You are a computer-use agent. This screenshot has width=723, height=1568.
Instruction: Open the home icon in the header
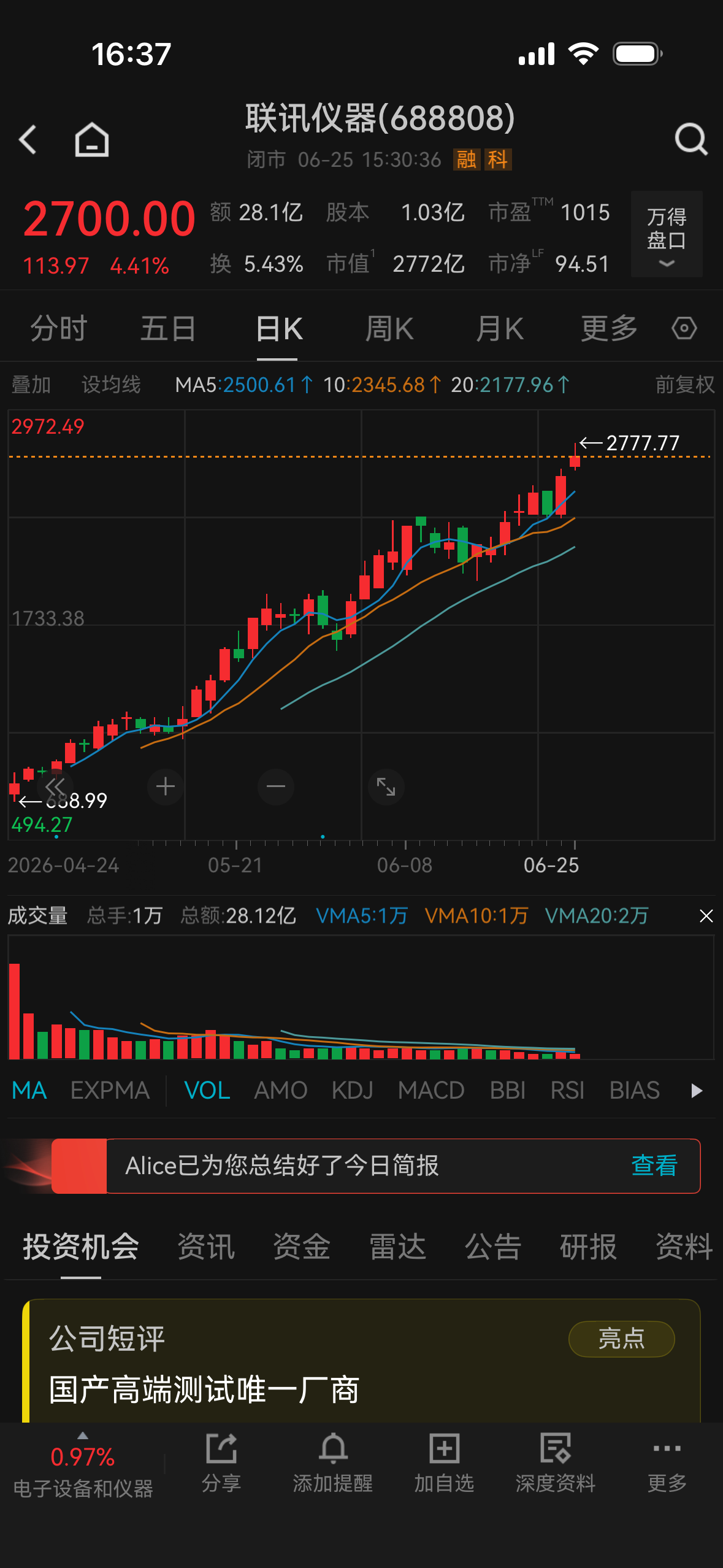point(92,139)
